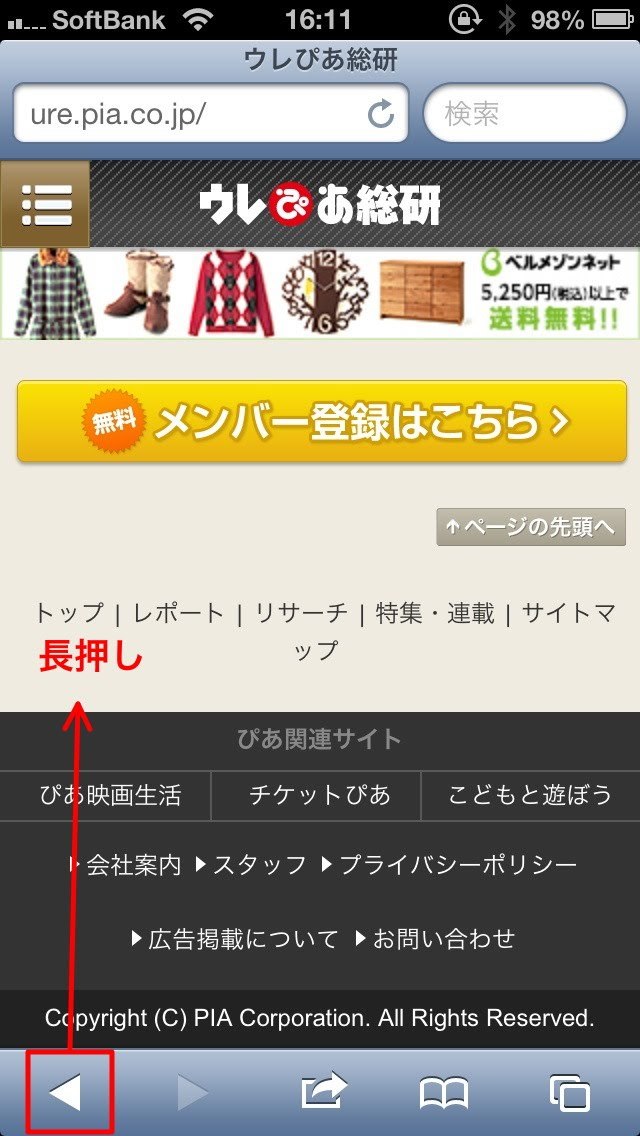Image resolution: width=640 pixels, height=1136 pixels.
Task: Go to the レポート page
Action: tap(179, 613)
